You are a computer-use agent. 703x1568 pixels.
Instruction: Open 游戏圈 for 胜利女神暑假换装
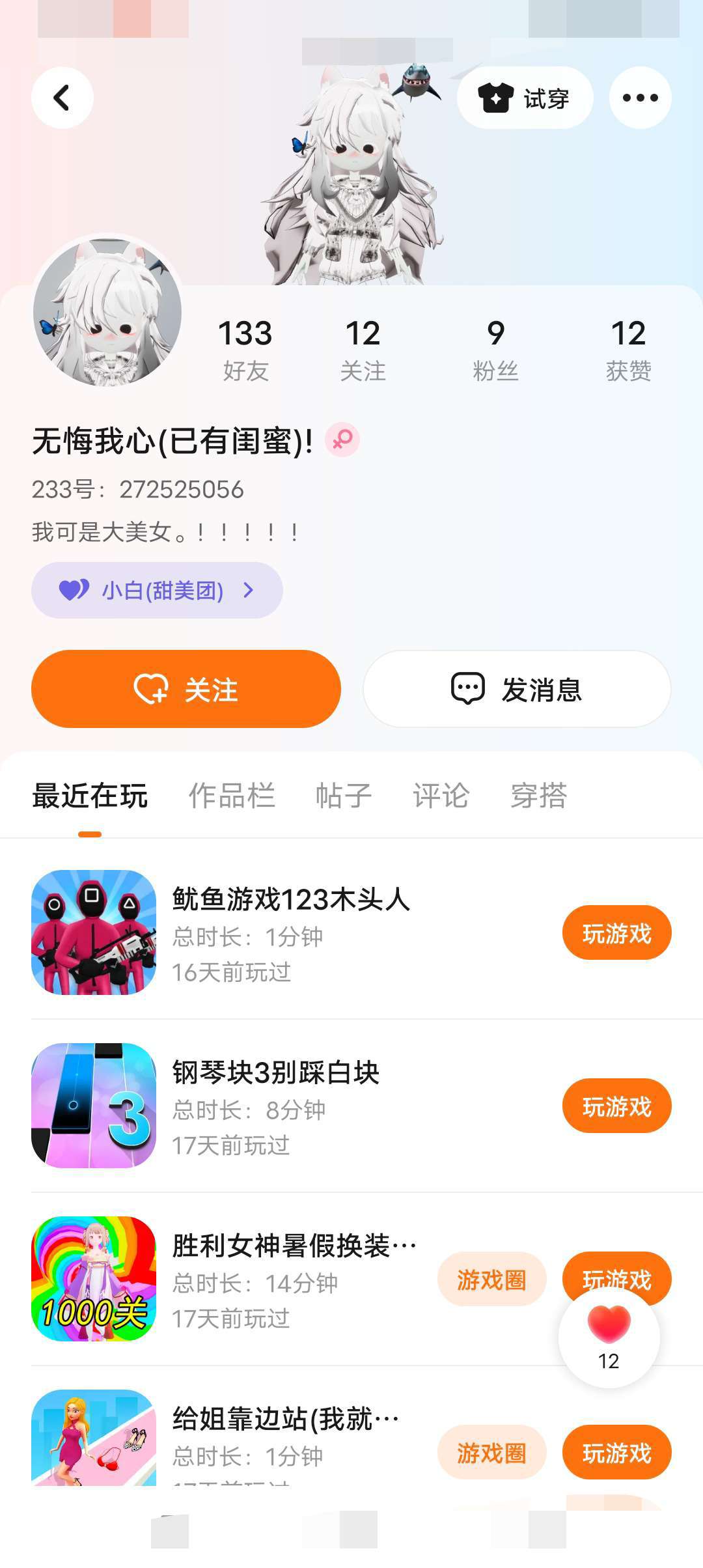pos(491,1280)
